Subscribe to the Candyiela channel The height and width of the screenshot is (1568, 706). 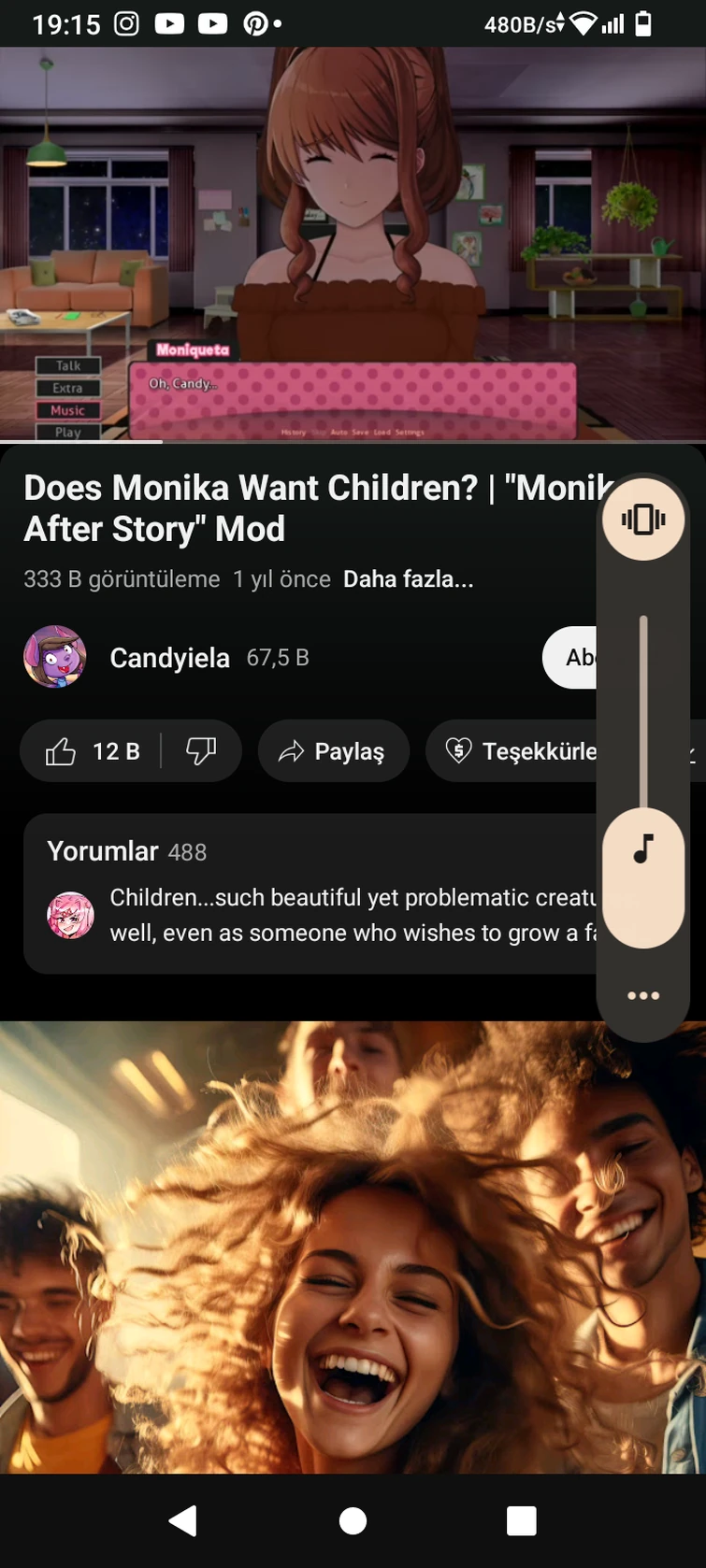[x=570, y=658]
